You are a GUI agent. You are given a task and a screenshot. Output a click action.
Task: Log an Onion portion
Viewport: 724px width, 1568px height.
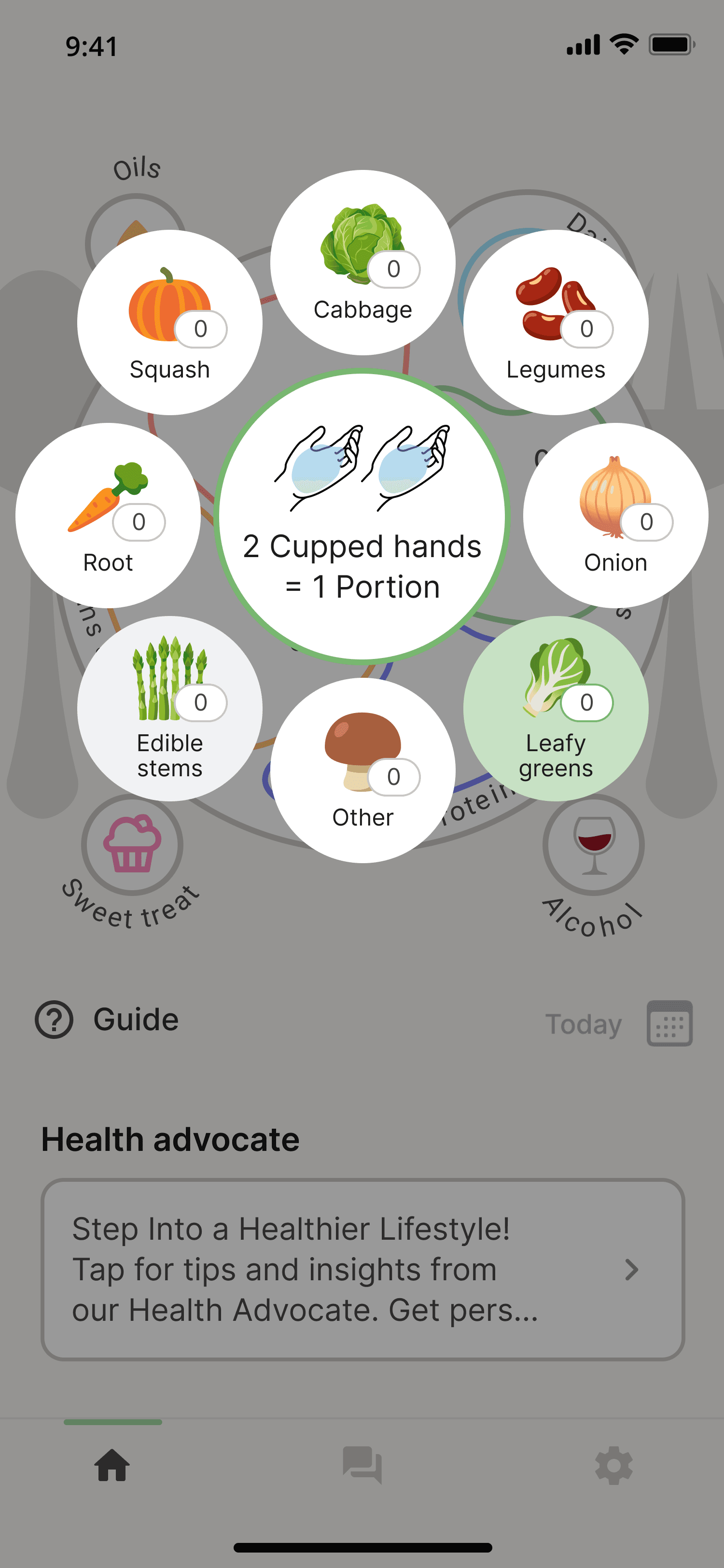pos(616,515)
